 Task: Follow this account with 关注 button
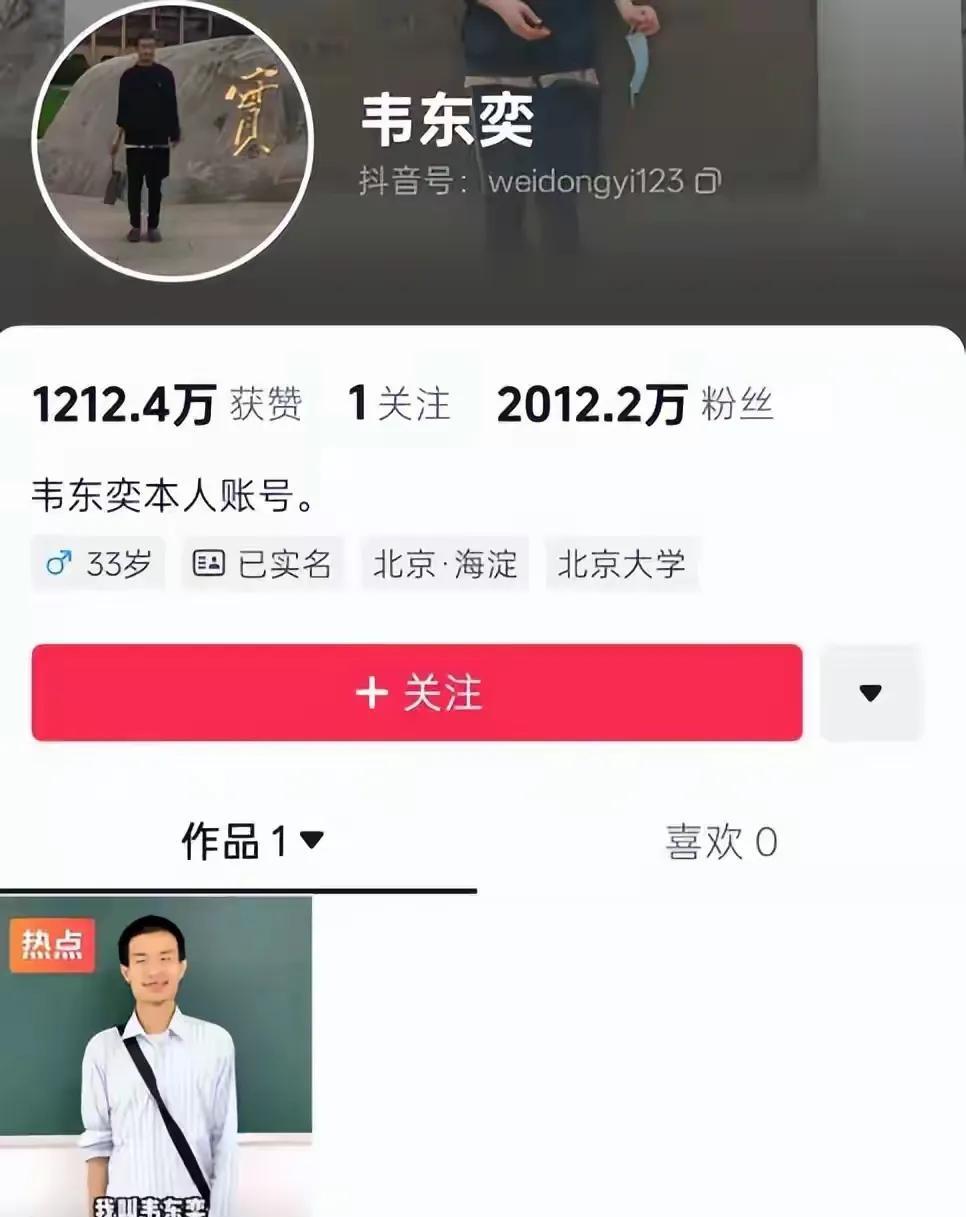(417, 692)
